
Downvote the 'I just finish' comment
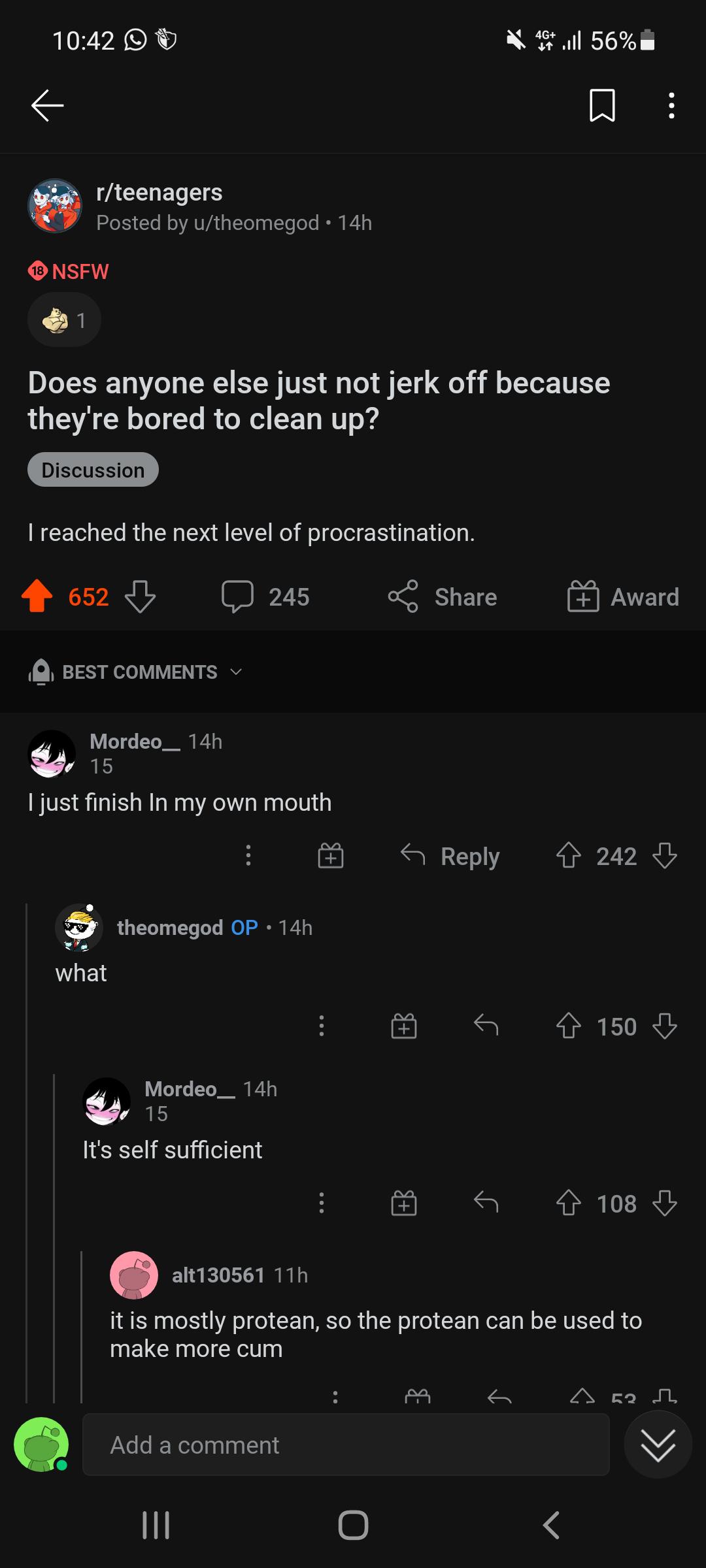pyautogui.click(x=665, y=856)
